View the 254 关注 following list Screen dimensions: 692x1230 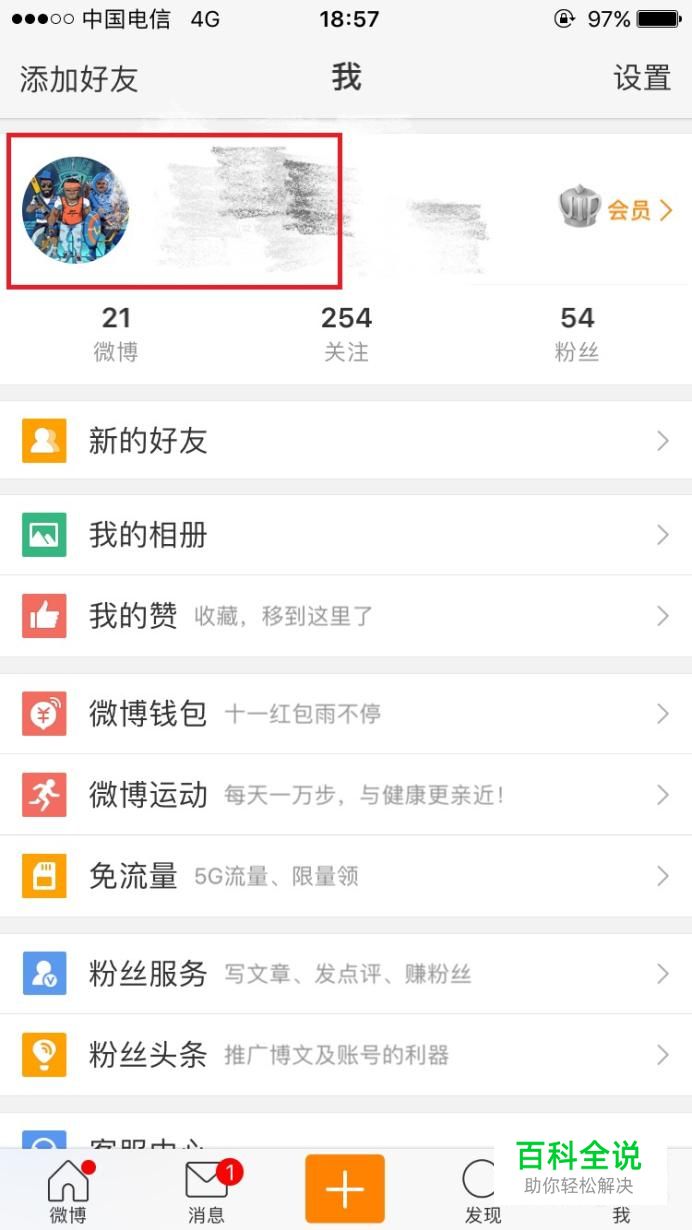[346, 333]
